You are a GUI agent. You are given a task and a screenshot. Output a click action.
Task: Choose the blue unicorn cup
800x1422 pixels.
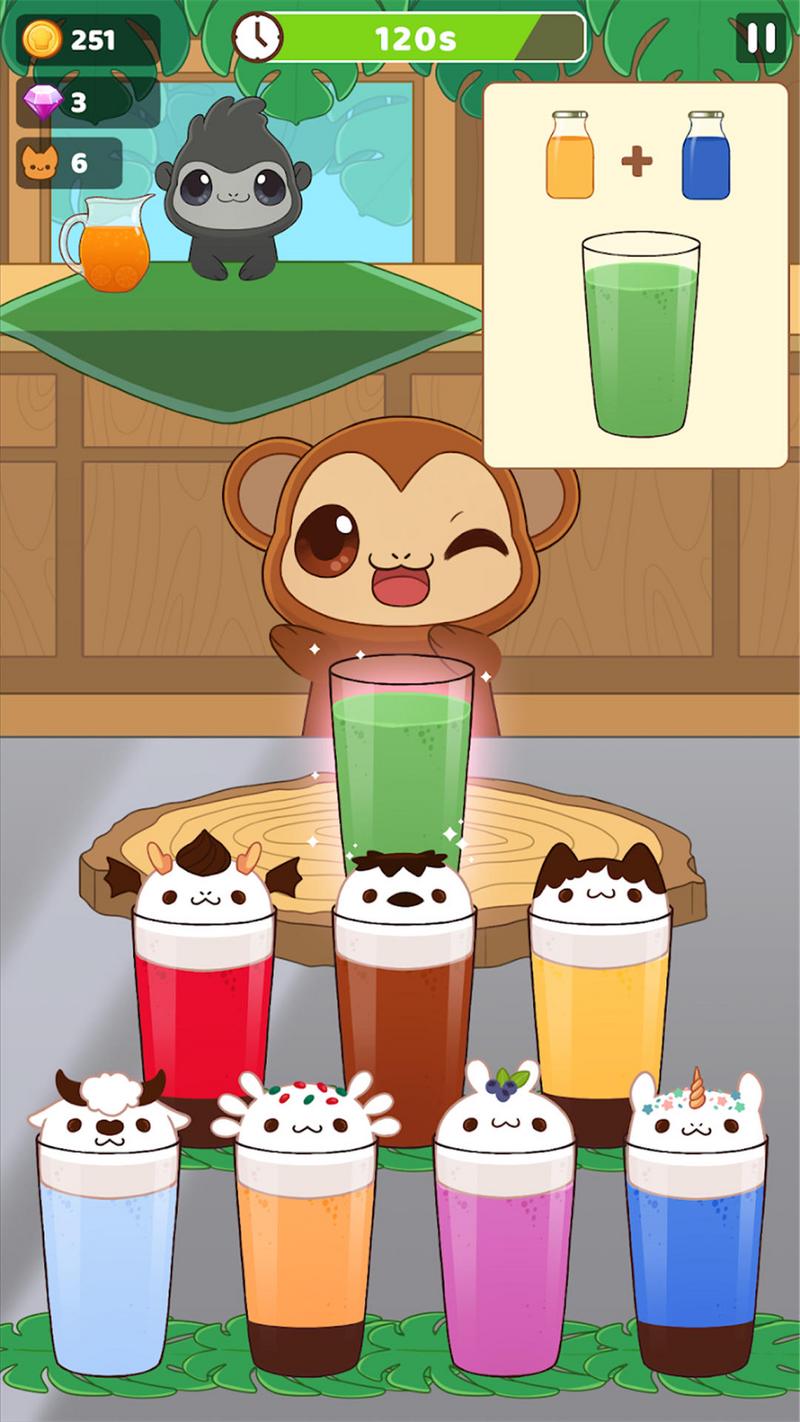(695, 1250)
